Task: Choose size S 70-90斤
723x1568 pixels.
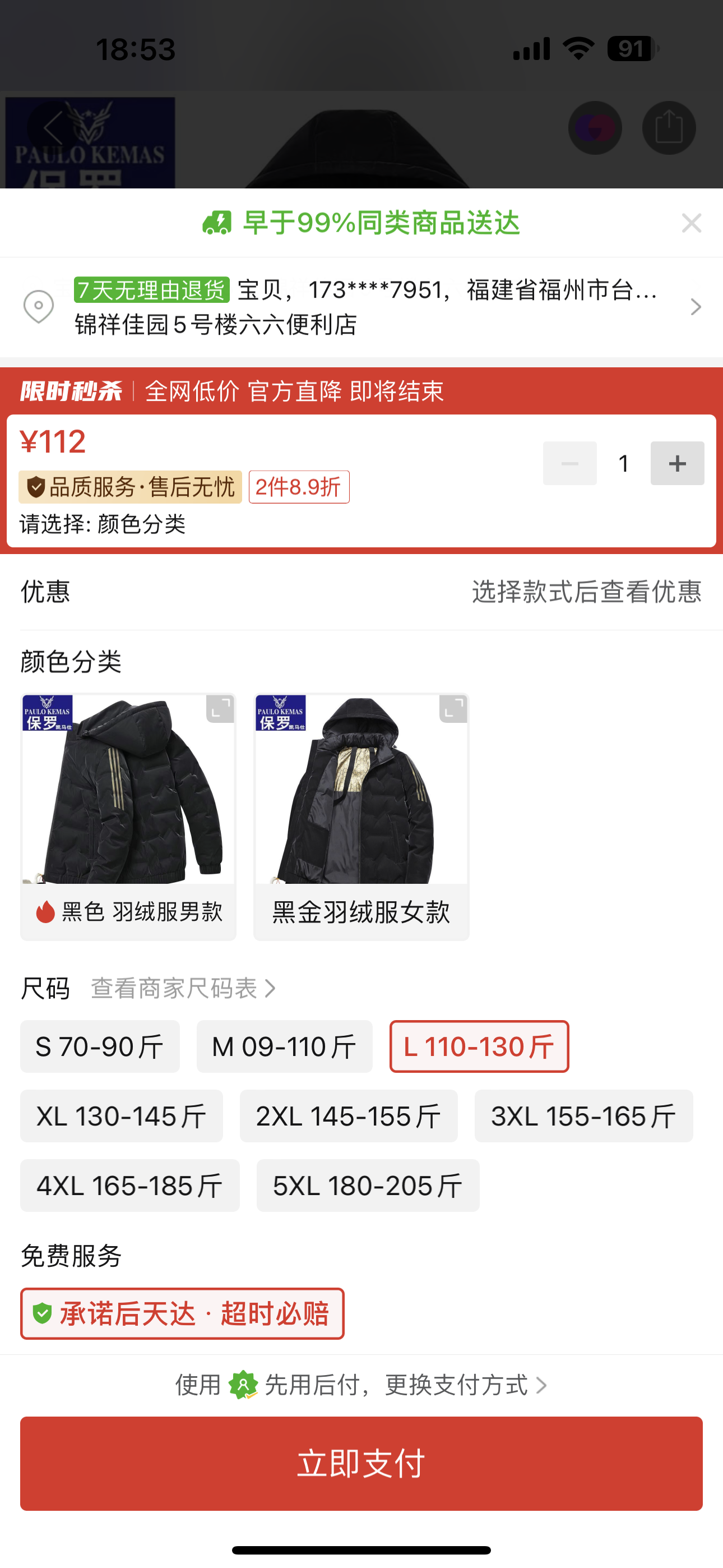Action: point(100,1046)
